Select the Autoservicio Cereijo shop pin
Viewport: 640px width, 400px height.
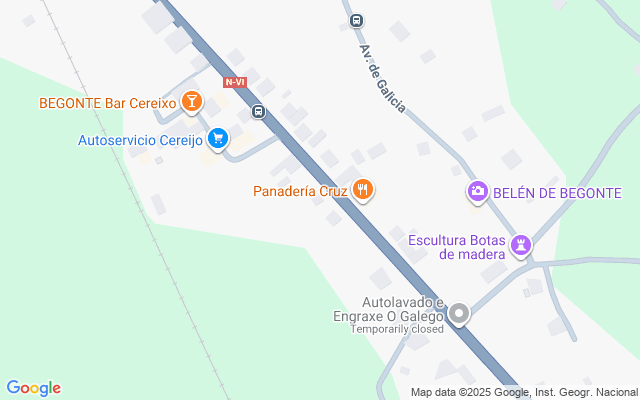(x=217, y=138)
